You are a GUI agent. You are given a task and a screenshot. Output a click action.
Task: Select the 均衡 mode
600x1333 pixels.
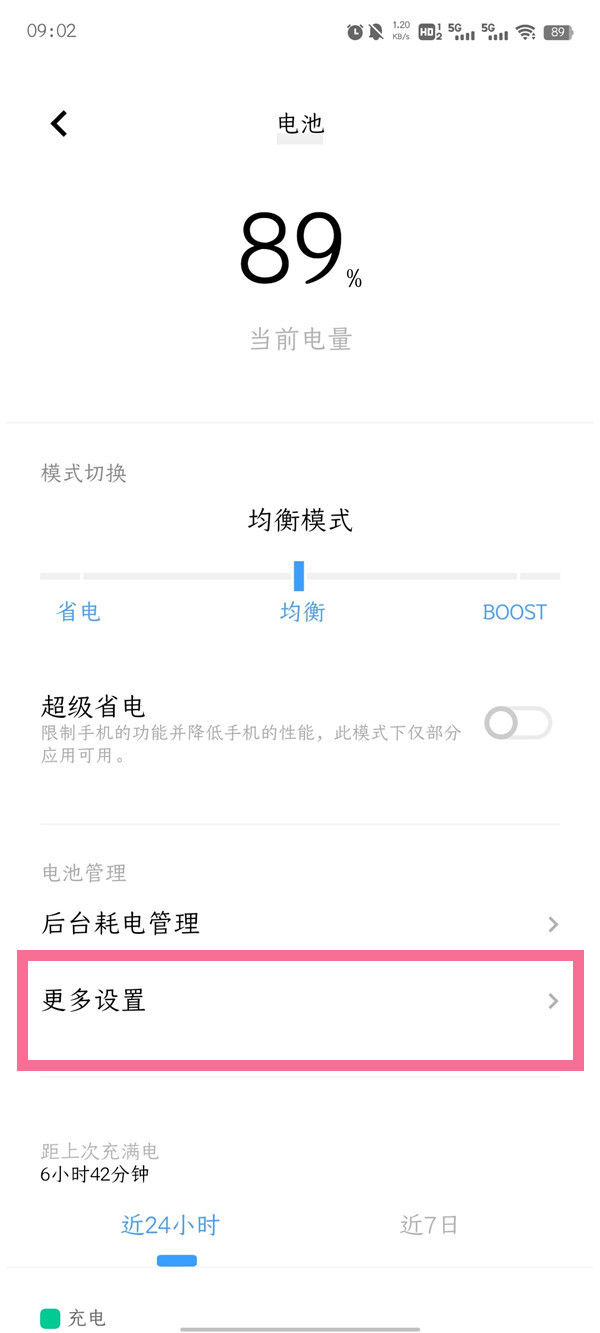302,611
